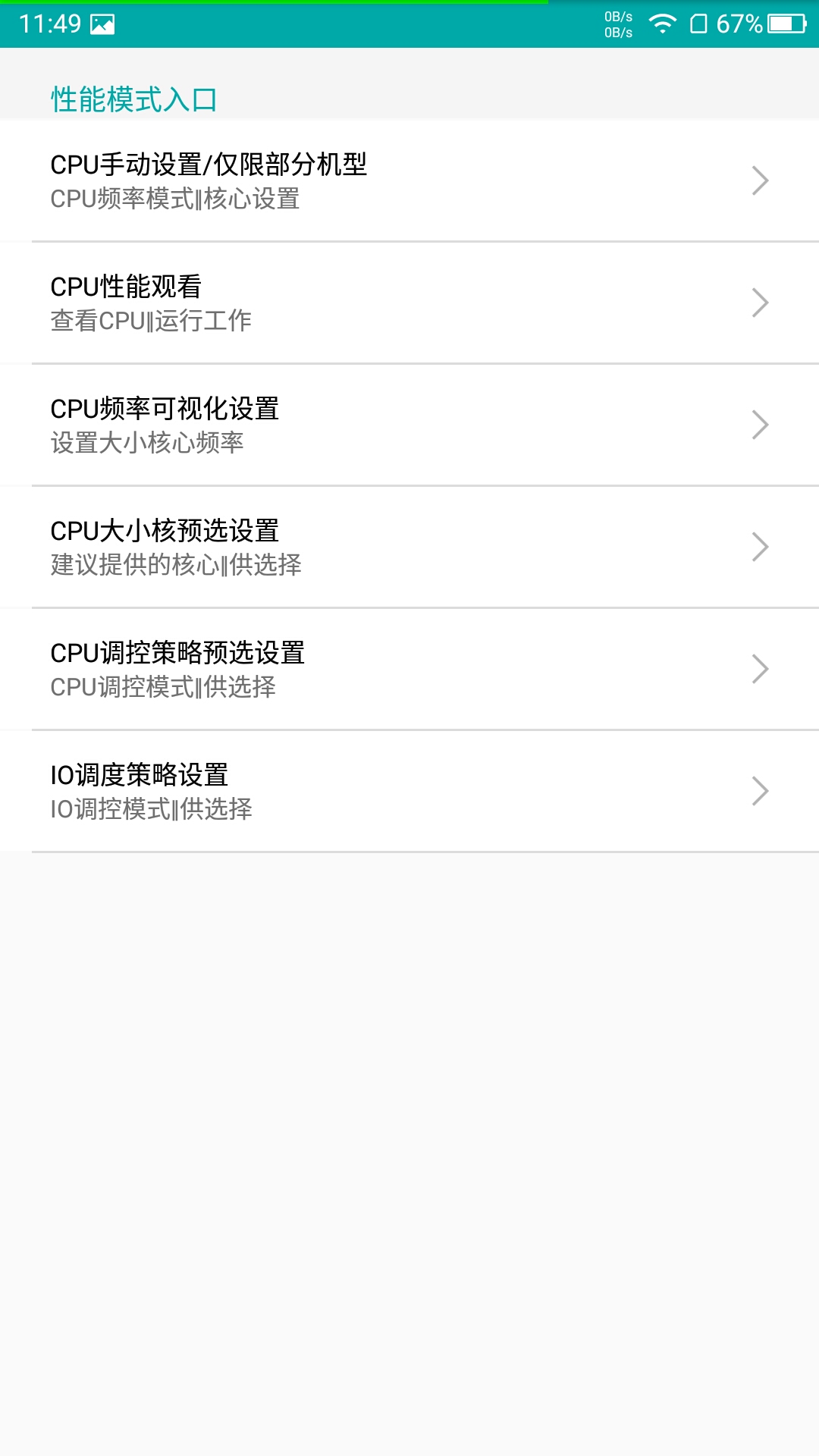Go to CPU大小核预选设置
This screenshot has width=819, height=1456.
409,547
